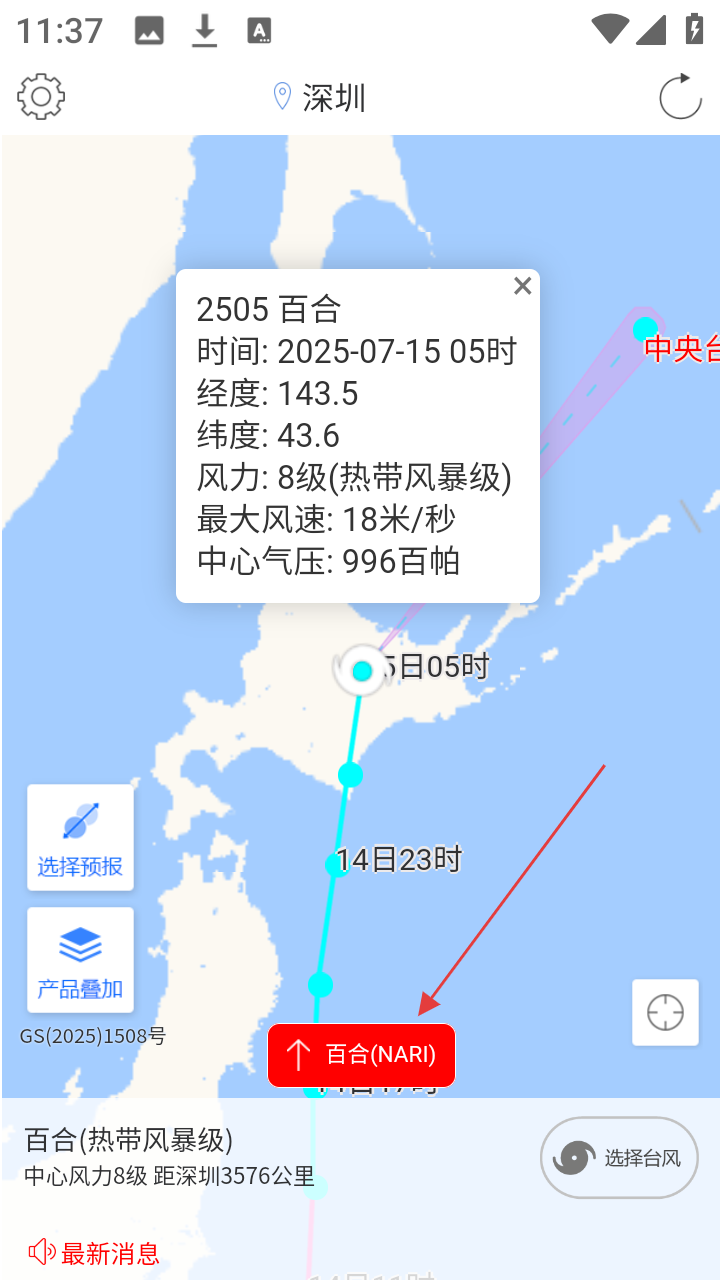The image size is (720, 1280).
Task: Select the 15日05时 track point
Action: pyautogui.click(x=362, y=671)
